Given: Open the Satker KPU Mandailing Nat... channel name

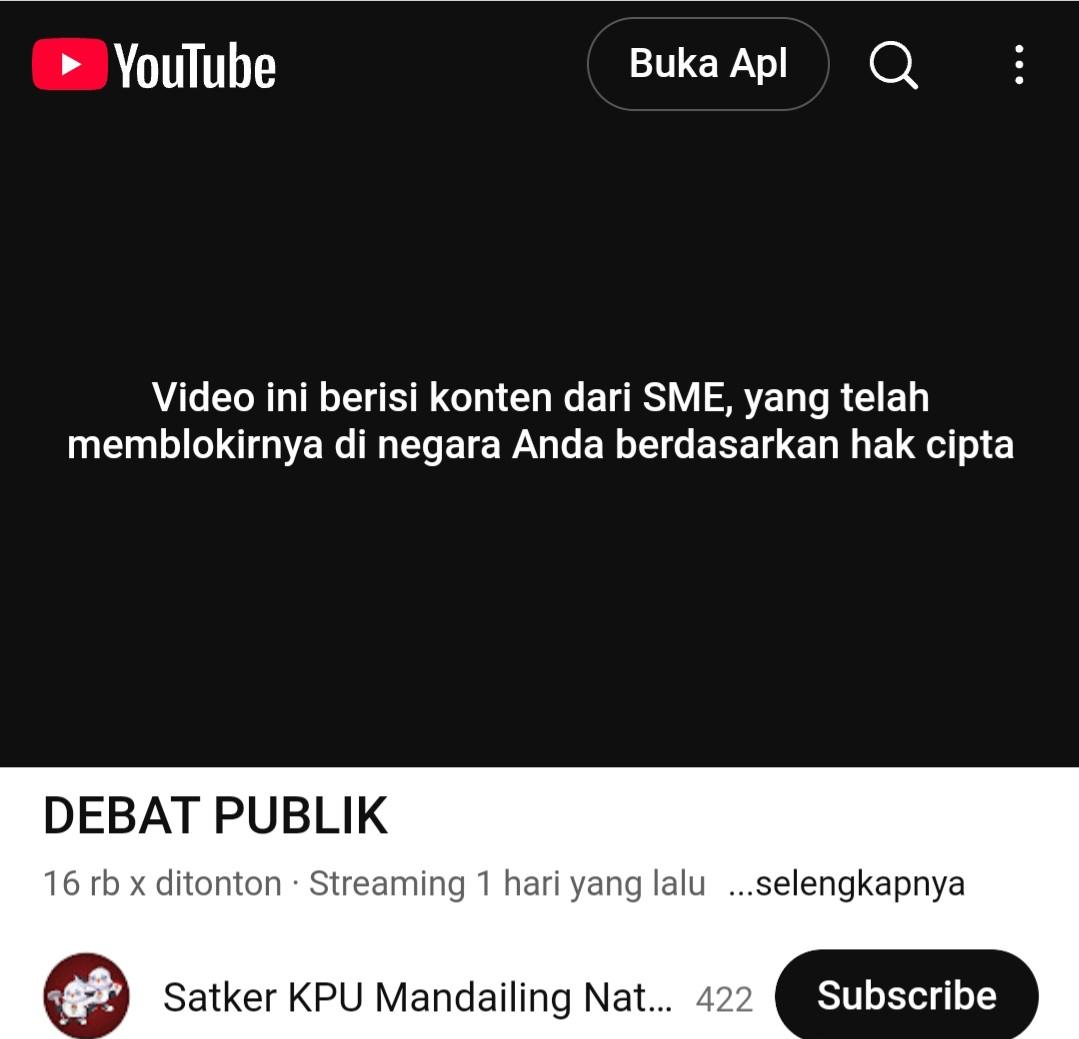Looking at the screenshot, I should coord(417,997).
